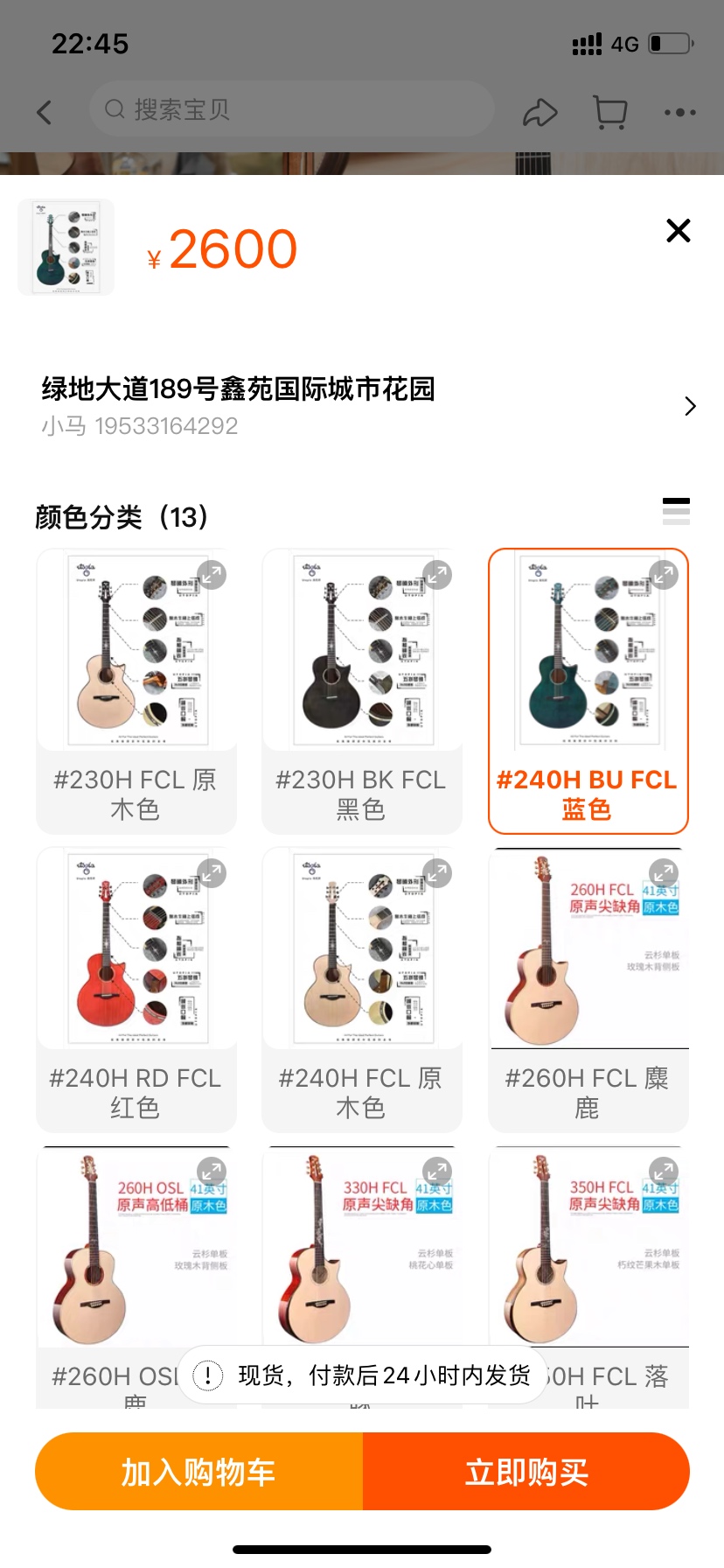The width and height of the screenshot is (724, 1568).
Task: Close the product options sheet
Action: [x=679, y=231]
